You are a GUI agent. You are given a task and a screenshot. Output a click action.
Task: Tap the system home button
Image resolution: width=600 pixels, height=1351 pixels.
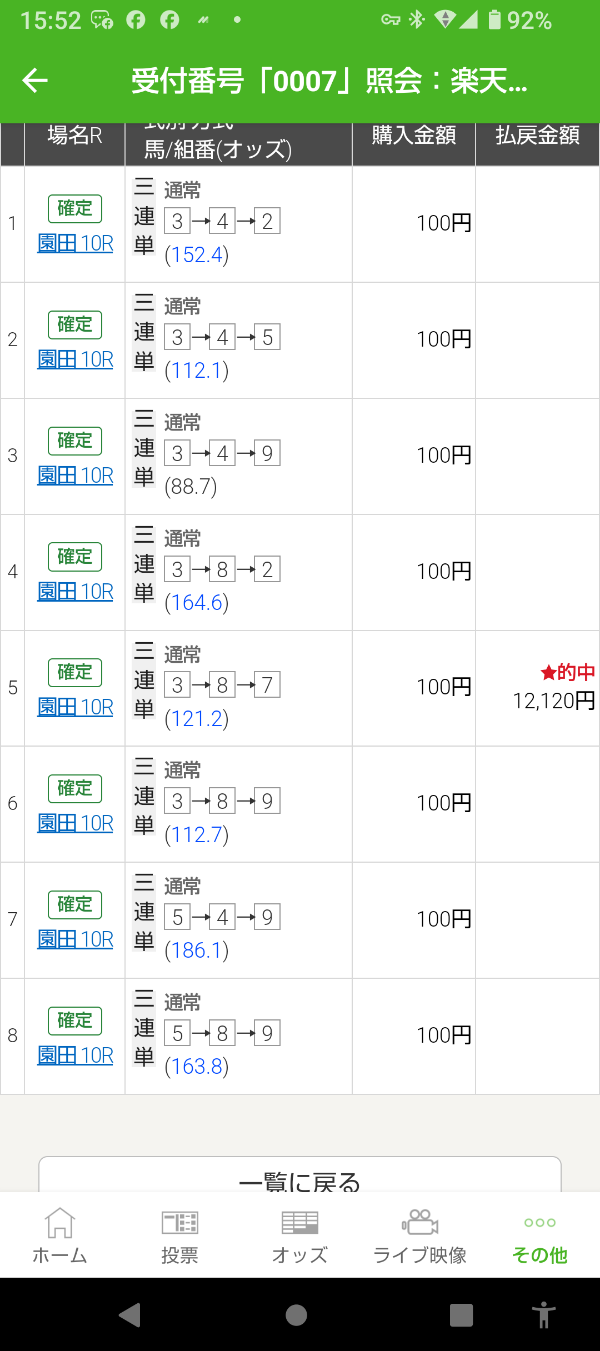point(296,1314)
